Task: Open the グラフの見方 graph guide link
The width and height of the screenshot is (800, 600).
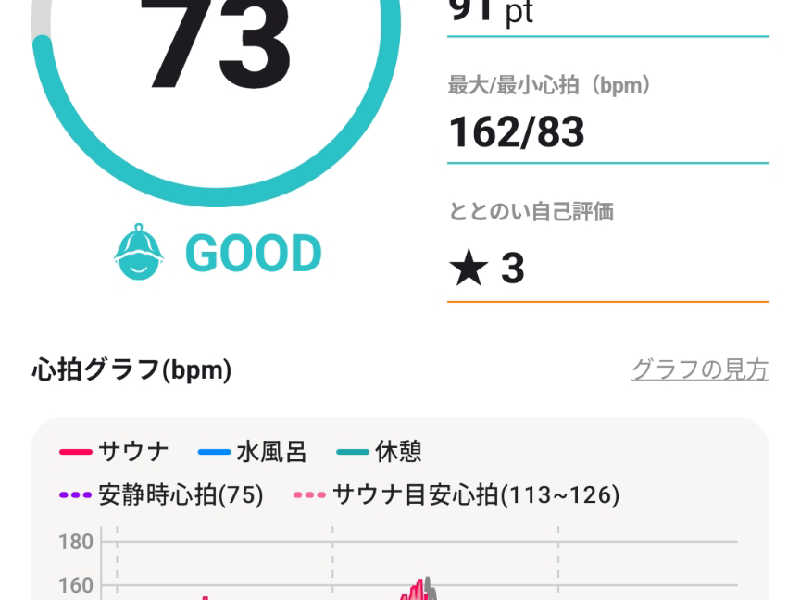Action: 699,370
